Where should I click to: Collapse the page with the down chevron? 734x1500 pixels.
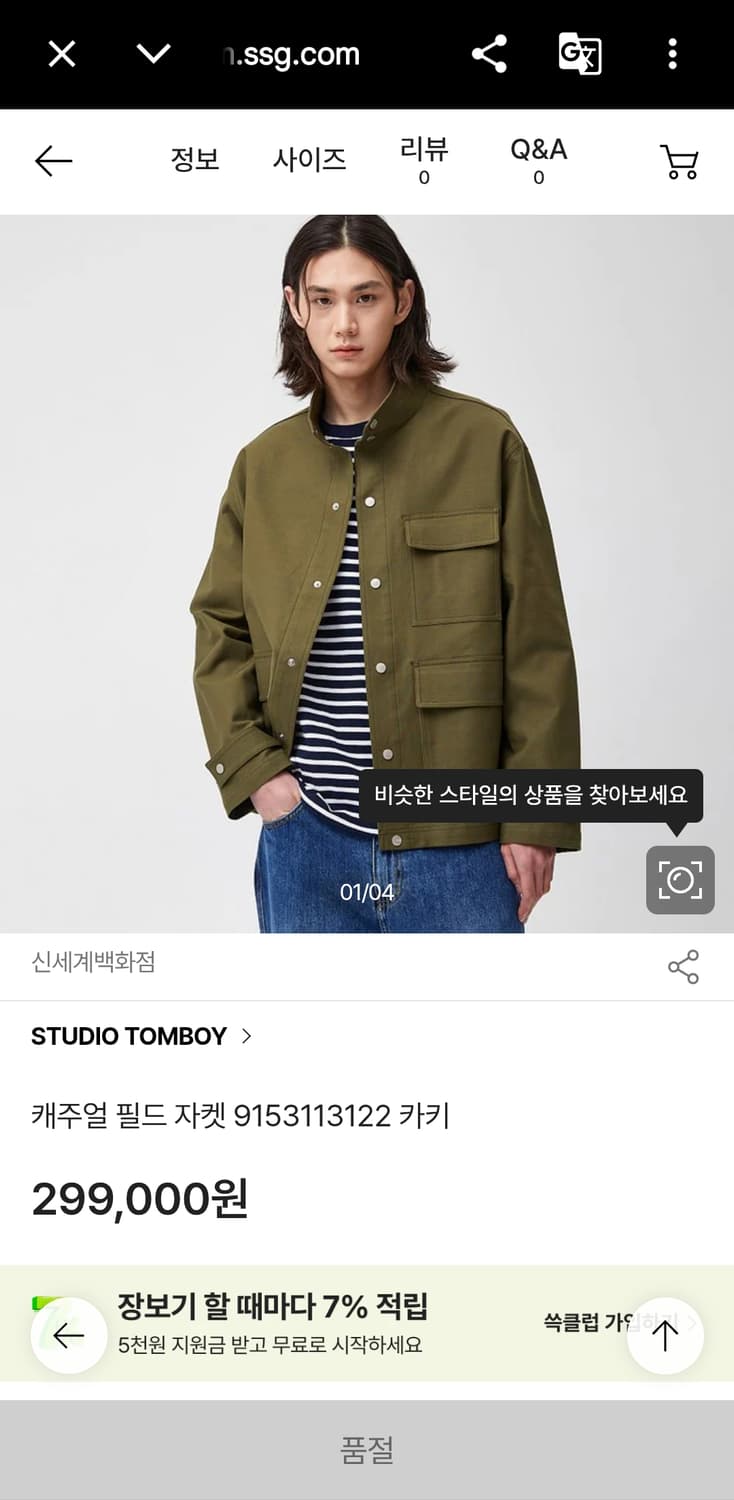(153, 55)
